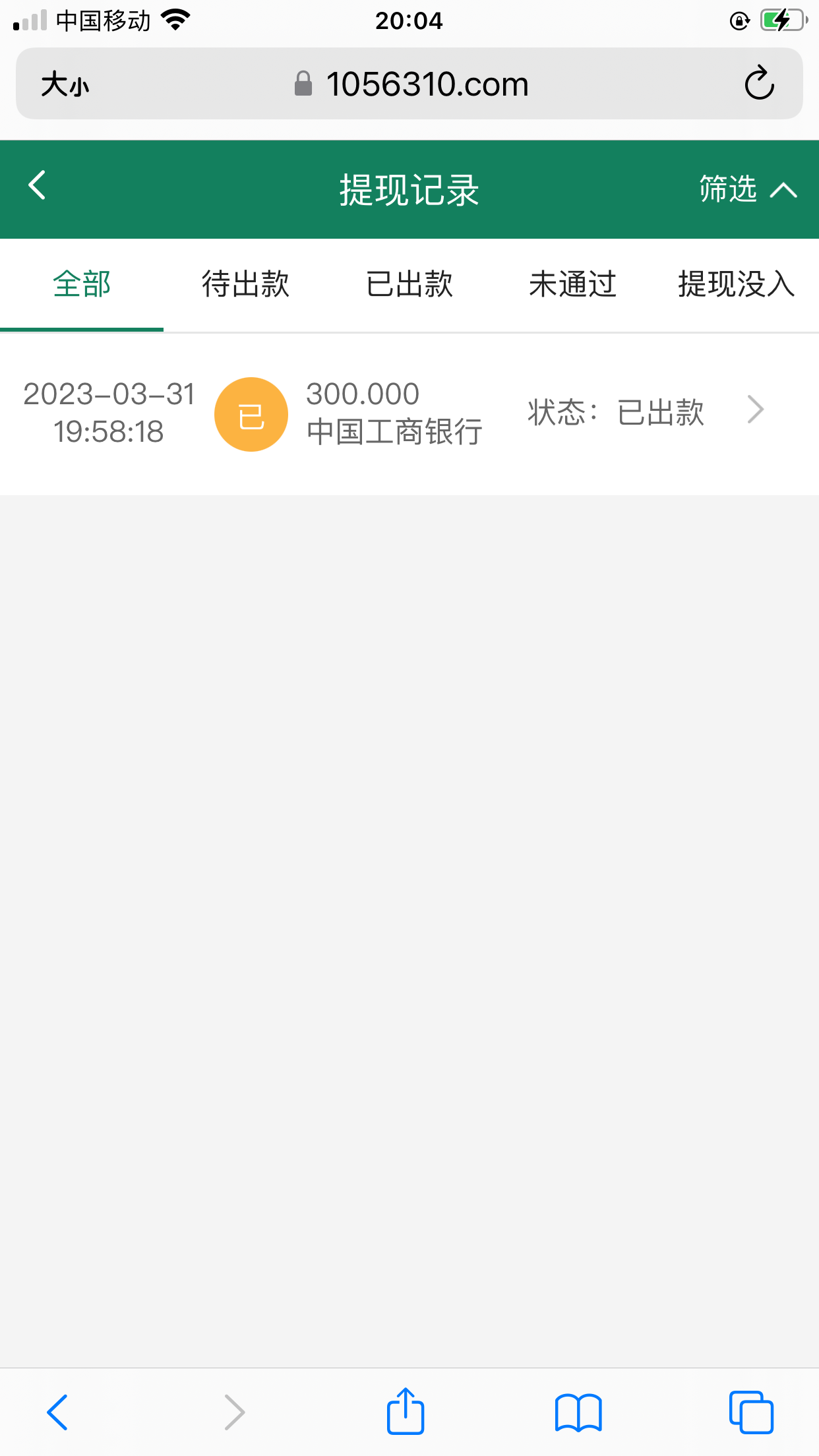The height and width of the screenshot is (1456, 819).
Task: Open the 未通过 tab
Action: 572,284
